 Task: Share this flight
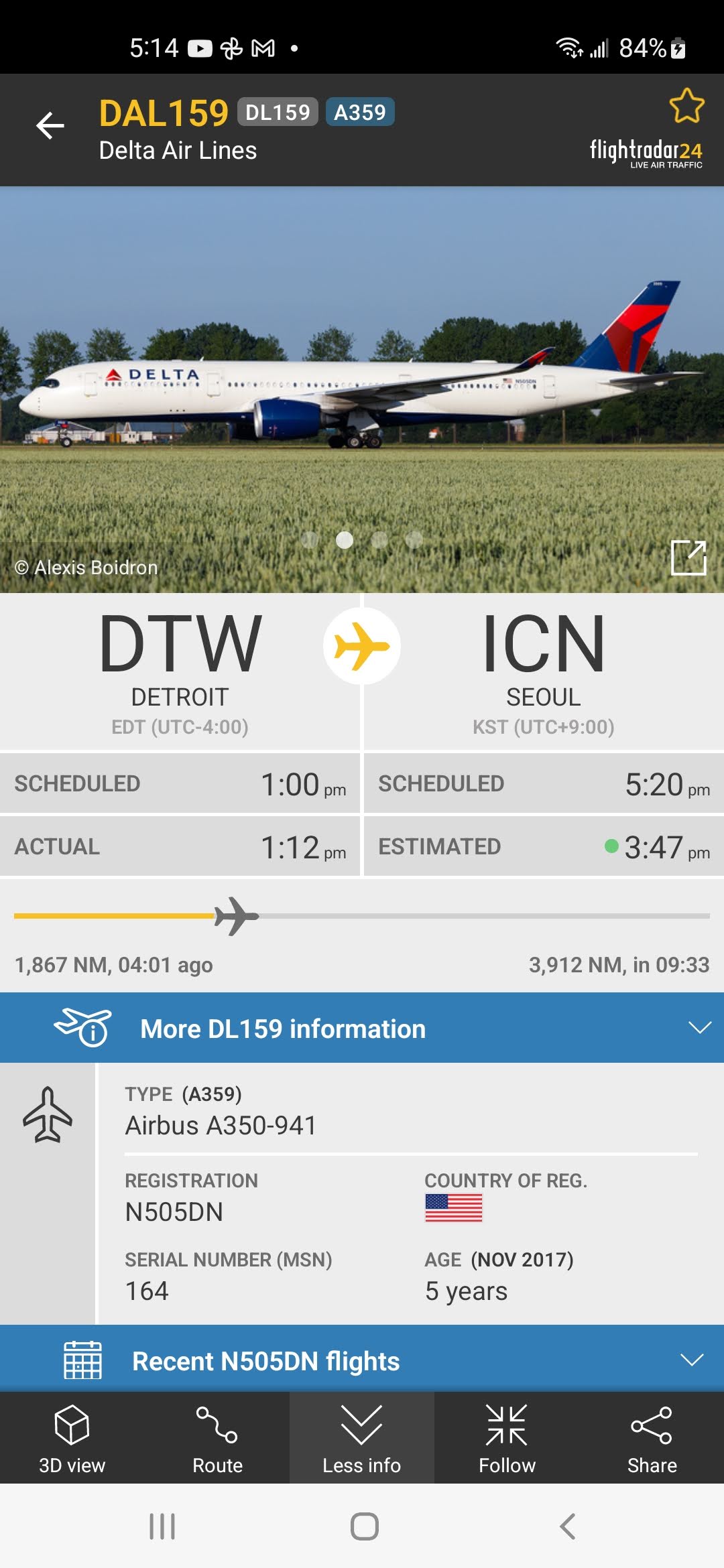tap(652, 1438)
